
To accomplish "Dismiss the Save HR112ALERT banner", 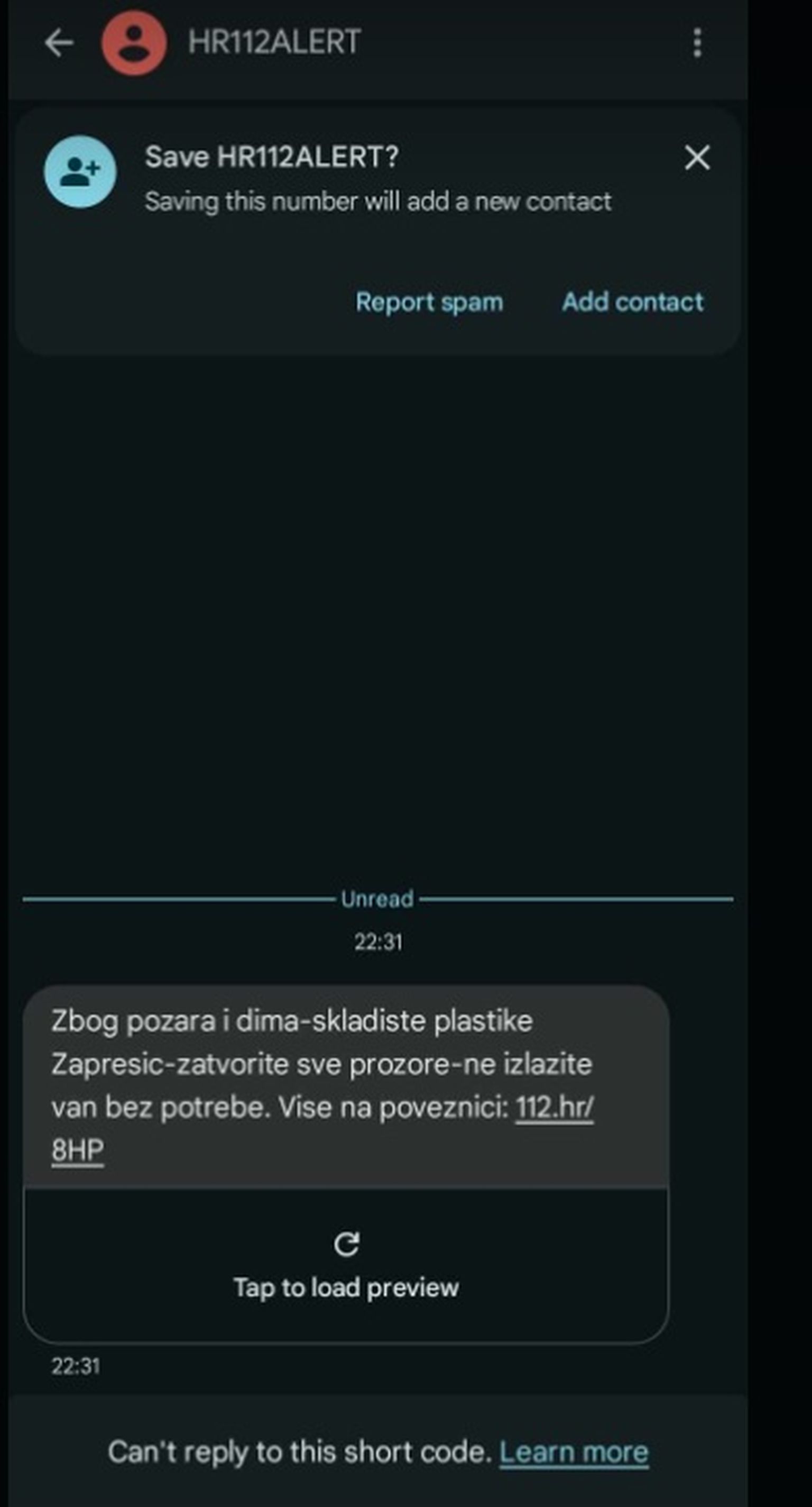I will [697, 158].
